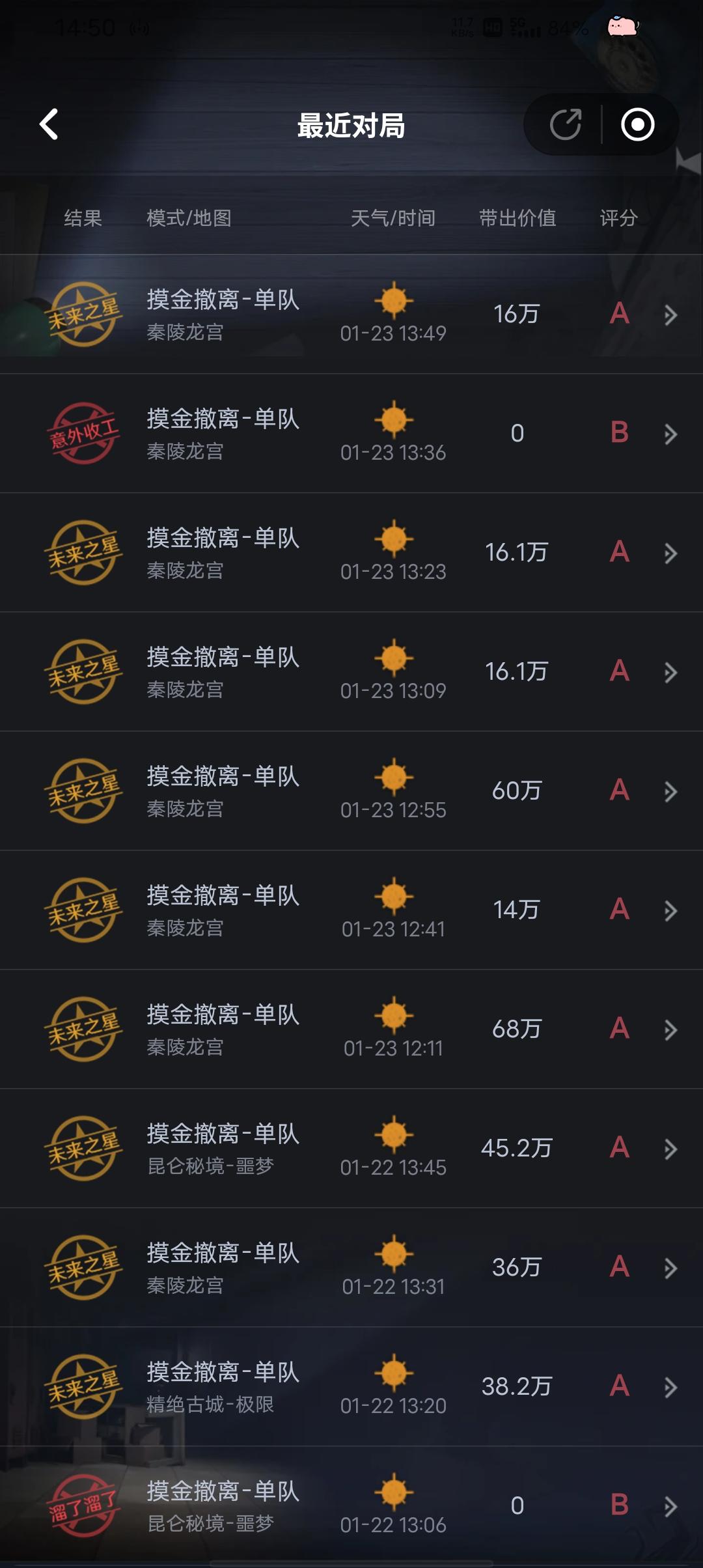Screen dimensions: 703x1568
Task: Open the match played at 01-23 13:23
Action: tap(351, 553)
